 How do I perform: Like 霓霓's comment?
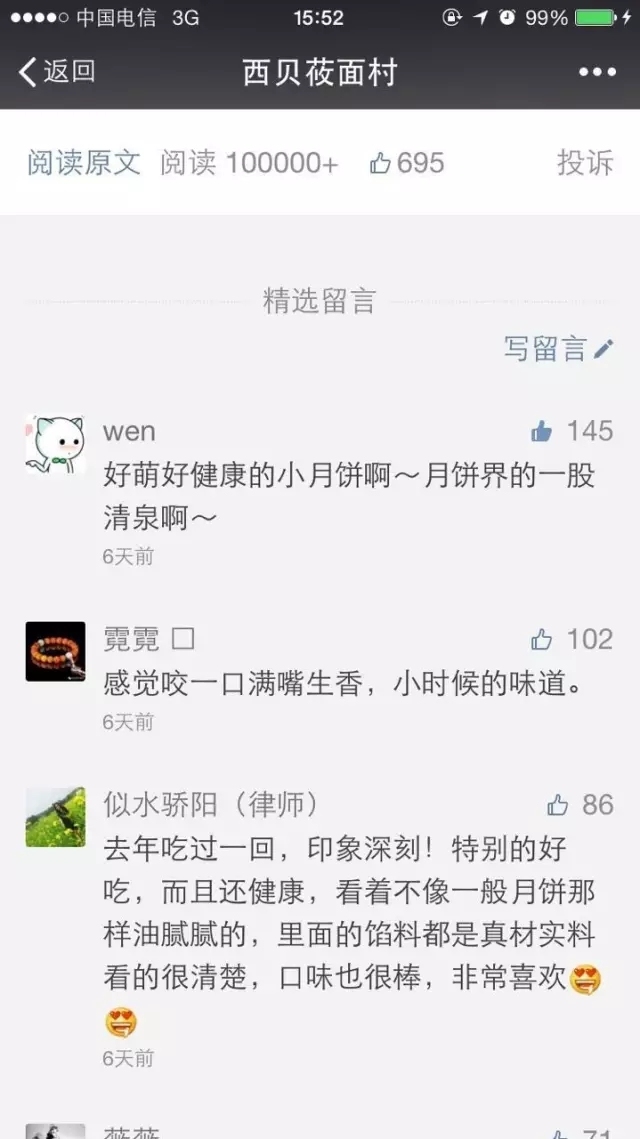(542, 639)
